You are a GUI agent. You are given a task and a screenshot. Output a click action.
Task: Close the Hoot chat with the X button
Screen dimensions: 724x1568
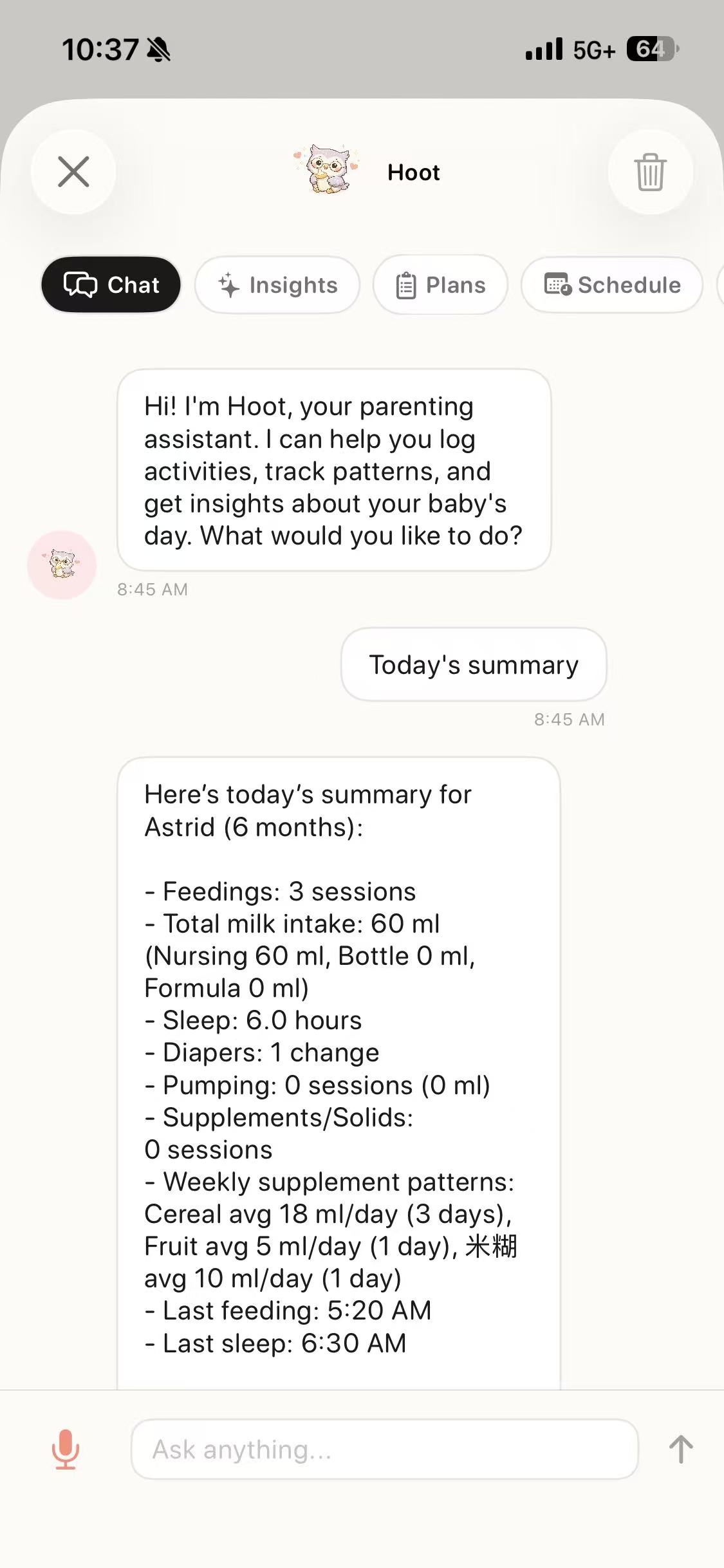73,171
